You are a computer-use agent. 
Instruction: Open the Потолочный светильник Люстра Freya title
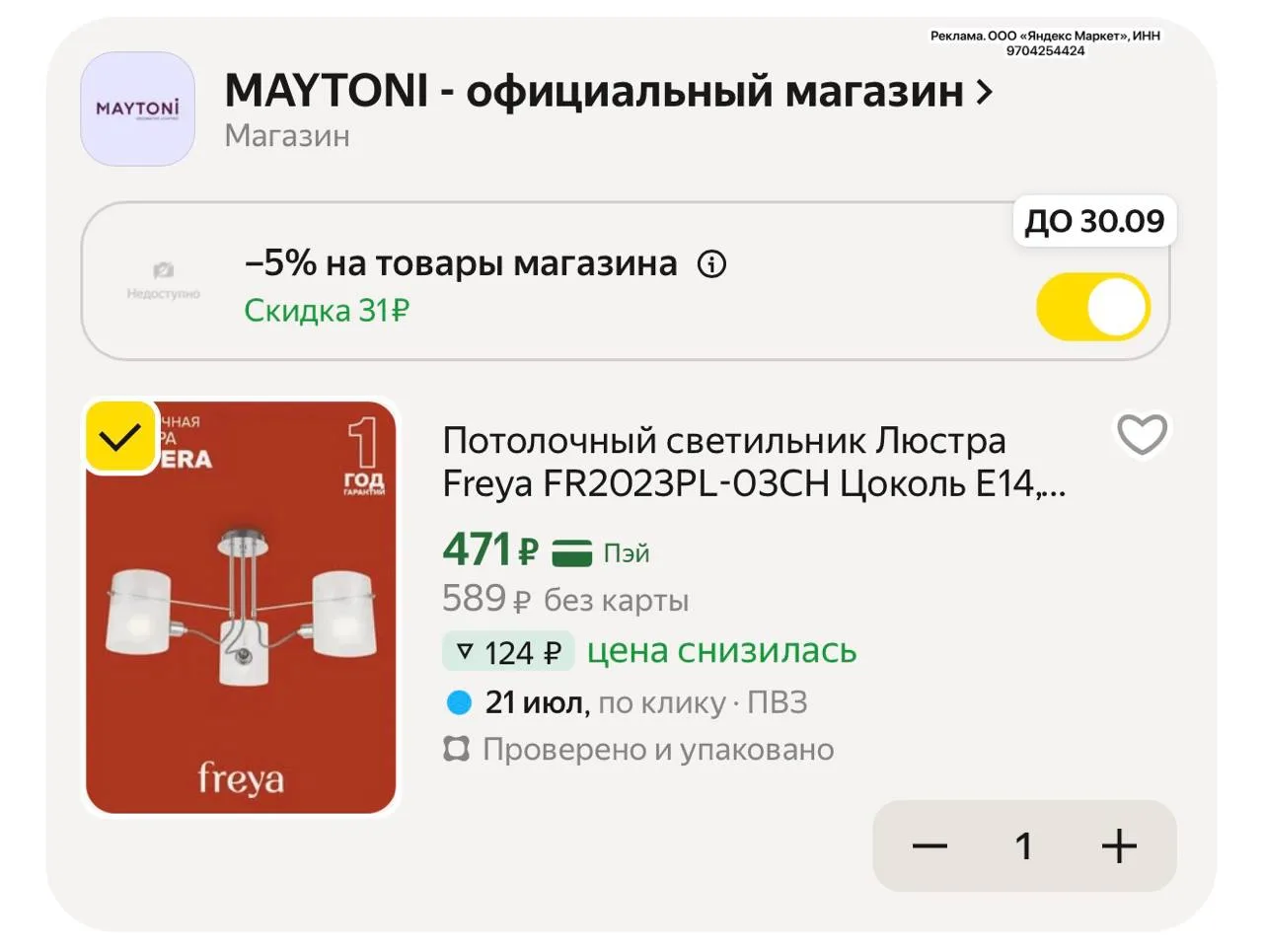754,462
